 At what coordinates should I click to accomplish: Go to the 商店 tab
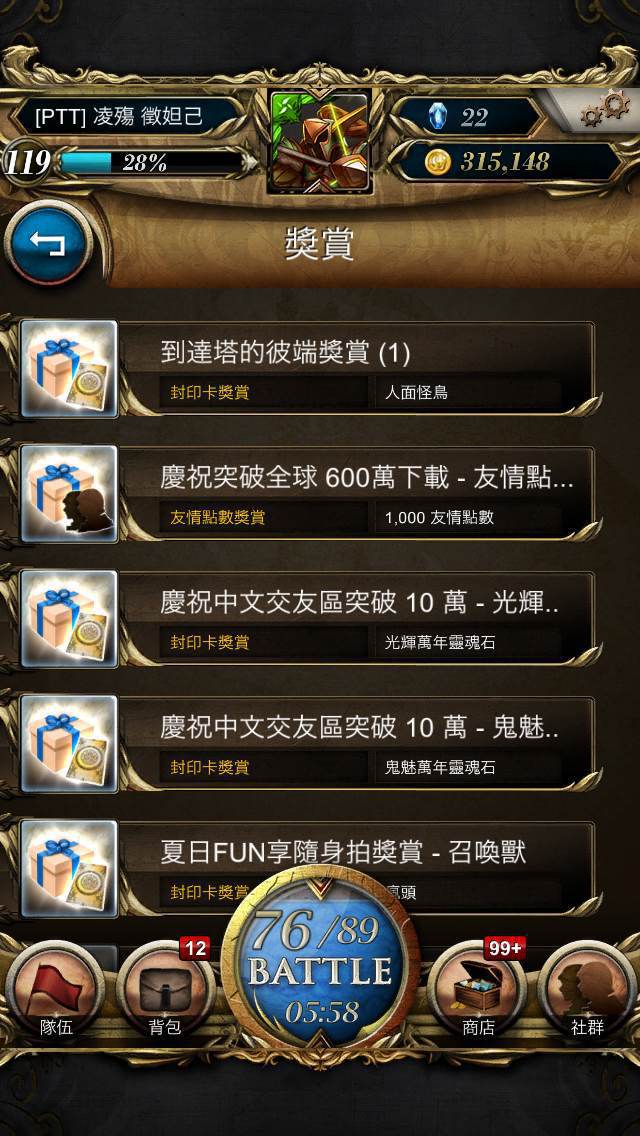click(x=478, y=991)
